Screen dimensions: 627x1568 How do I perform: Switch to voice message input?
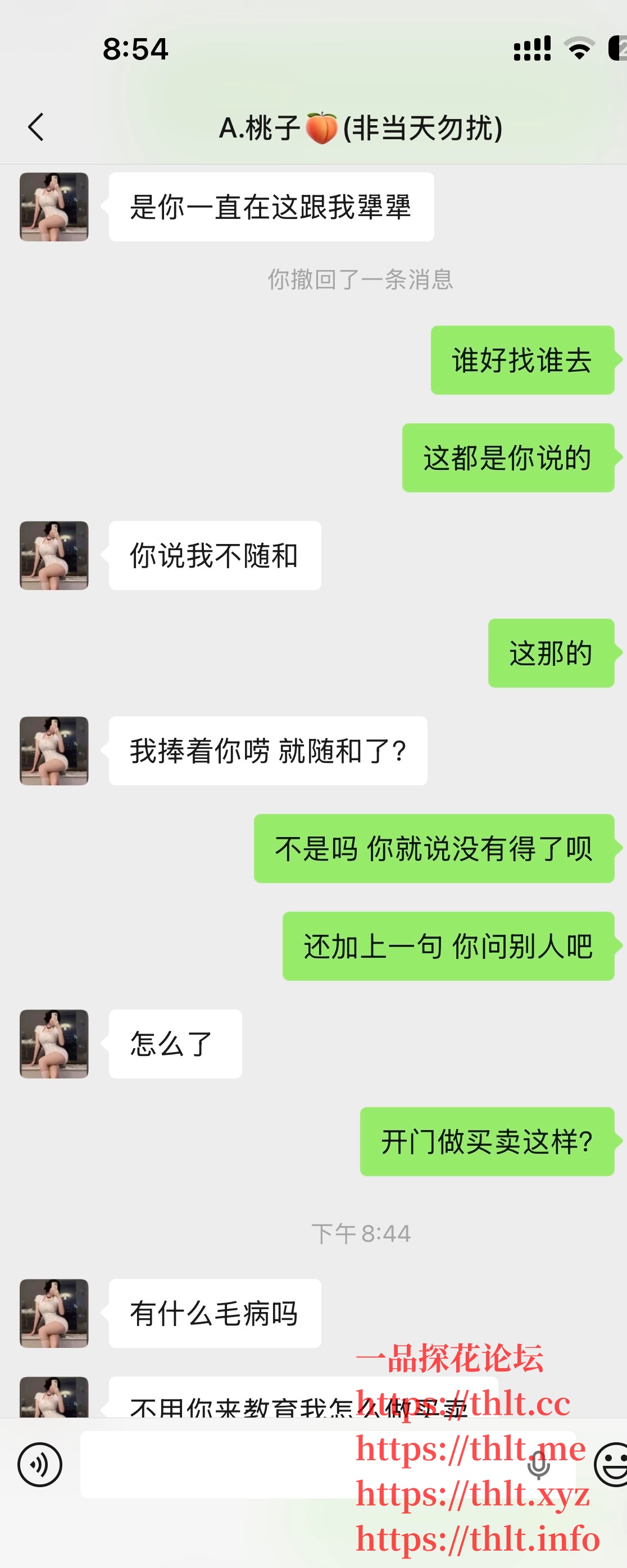pyautogui.click(x=40, y=1465)
